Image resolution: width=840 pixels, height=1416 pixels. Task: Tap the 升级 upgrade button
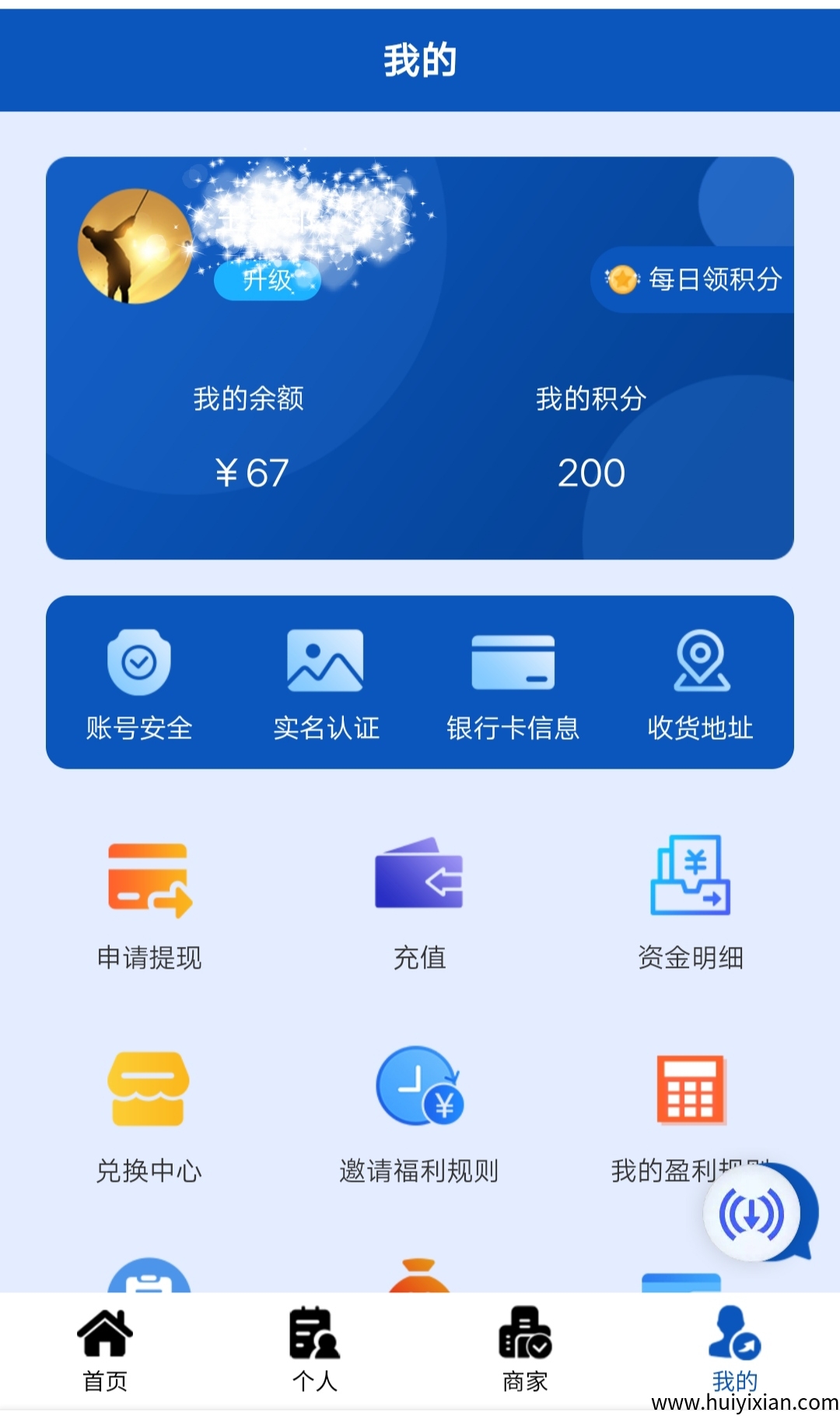(x=267, y=280)
